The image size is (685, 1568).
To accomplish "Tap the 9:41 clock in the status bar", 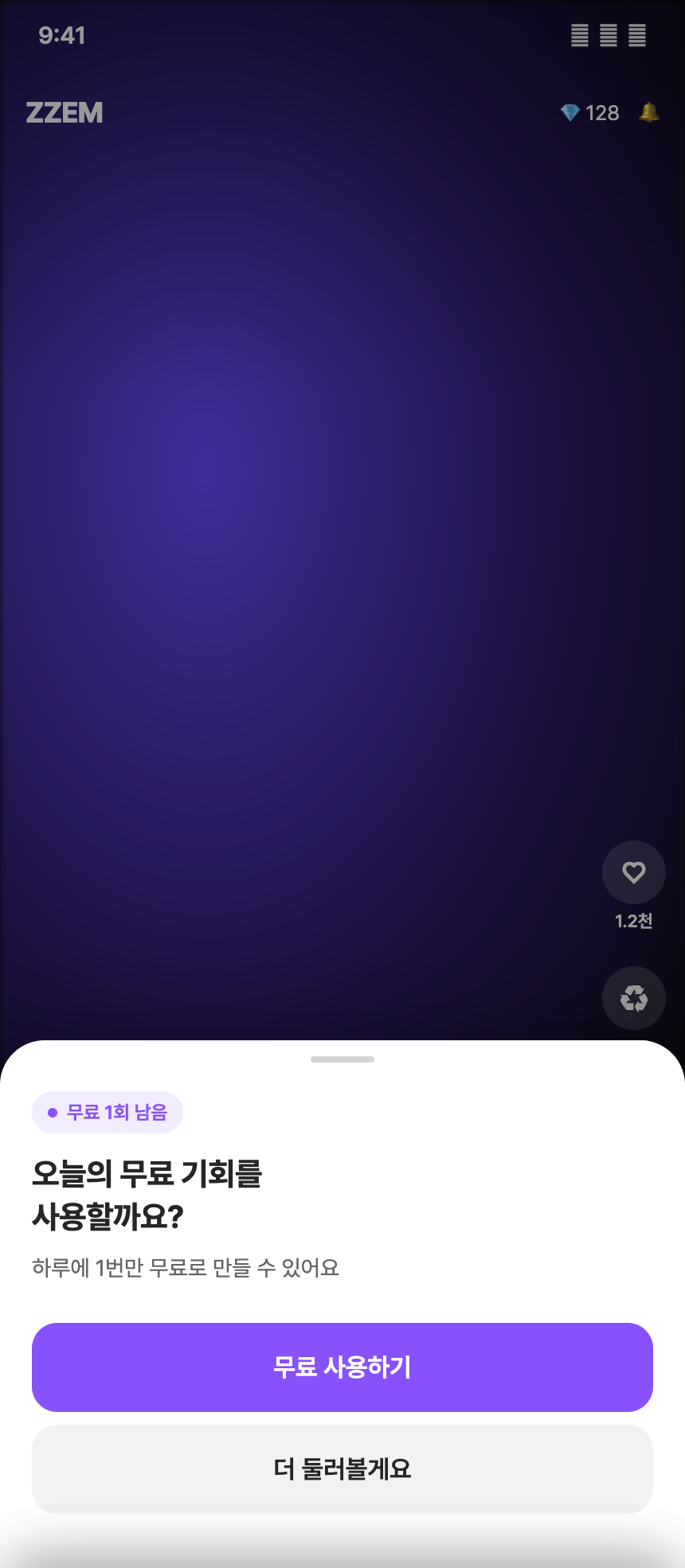I will pyautogui.click(x=61, y=35).
